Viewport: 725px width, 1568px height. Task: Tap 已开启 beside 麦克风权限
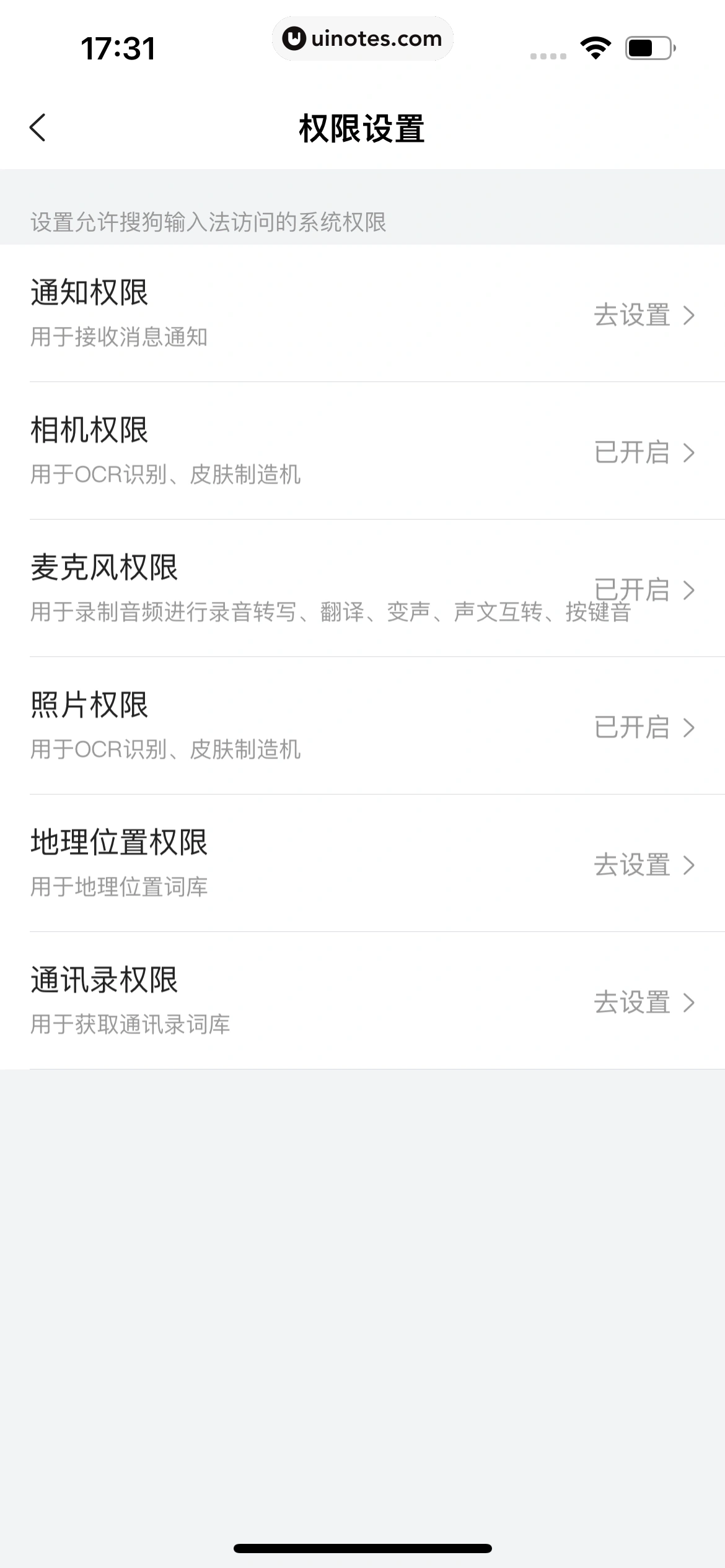click(x=632, y=591)
